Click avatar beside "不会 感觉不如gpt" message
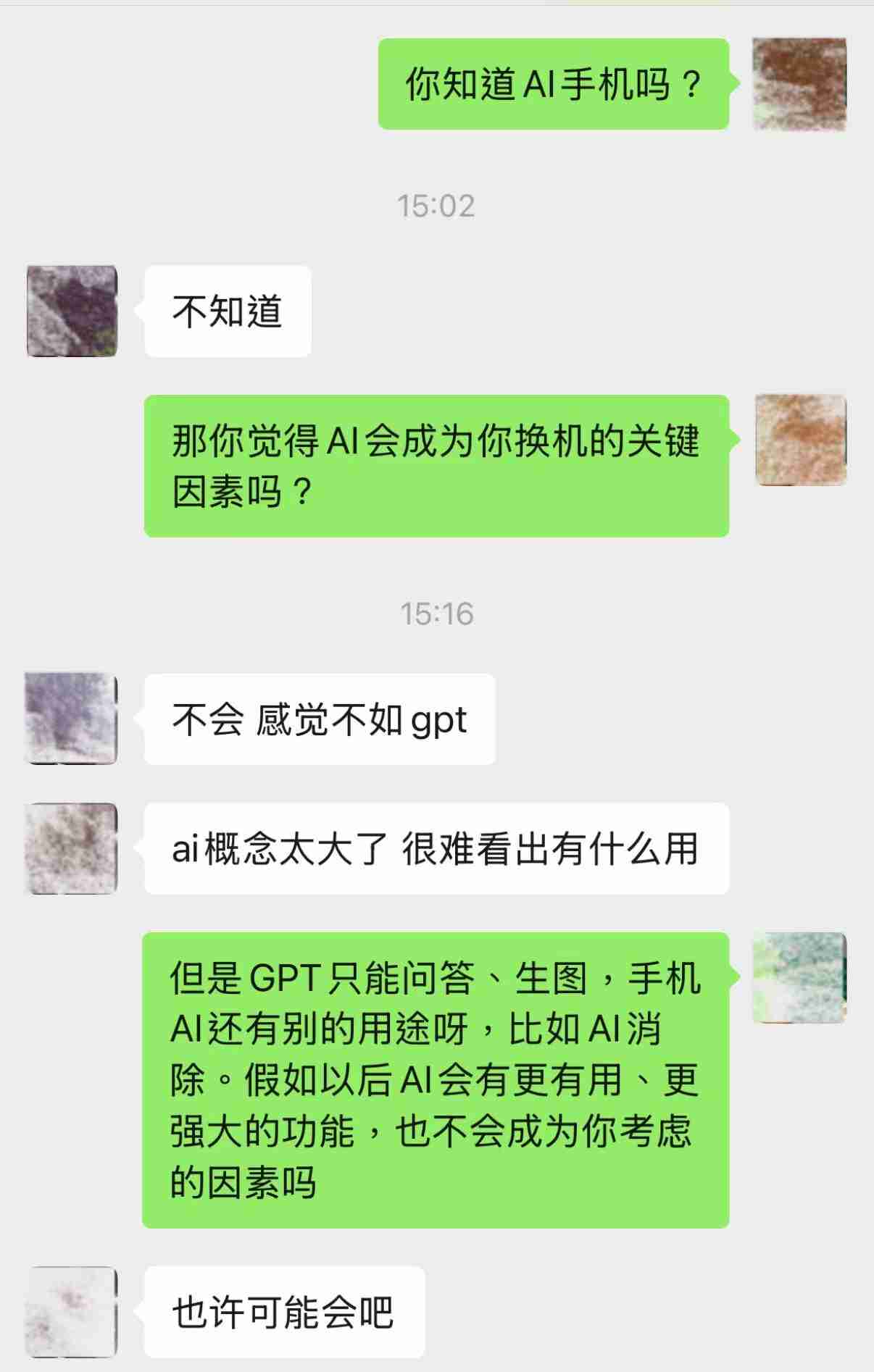This screenshot has width=874, height=1372. [69, 717]
